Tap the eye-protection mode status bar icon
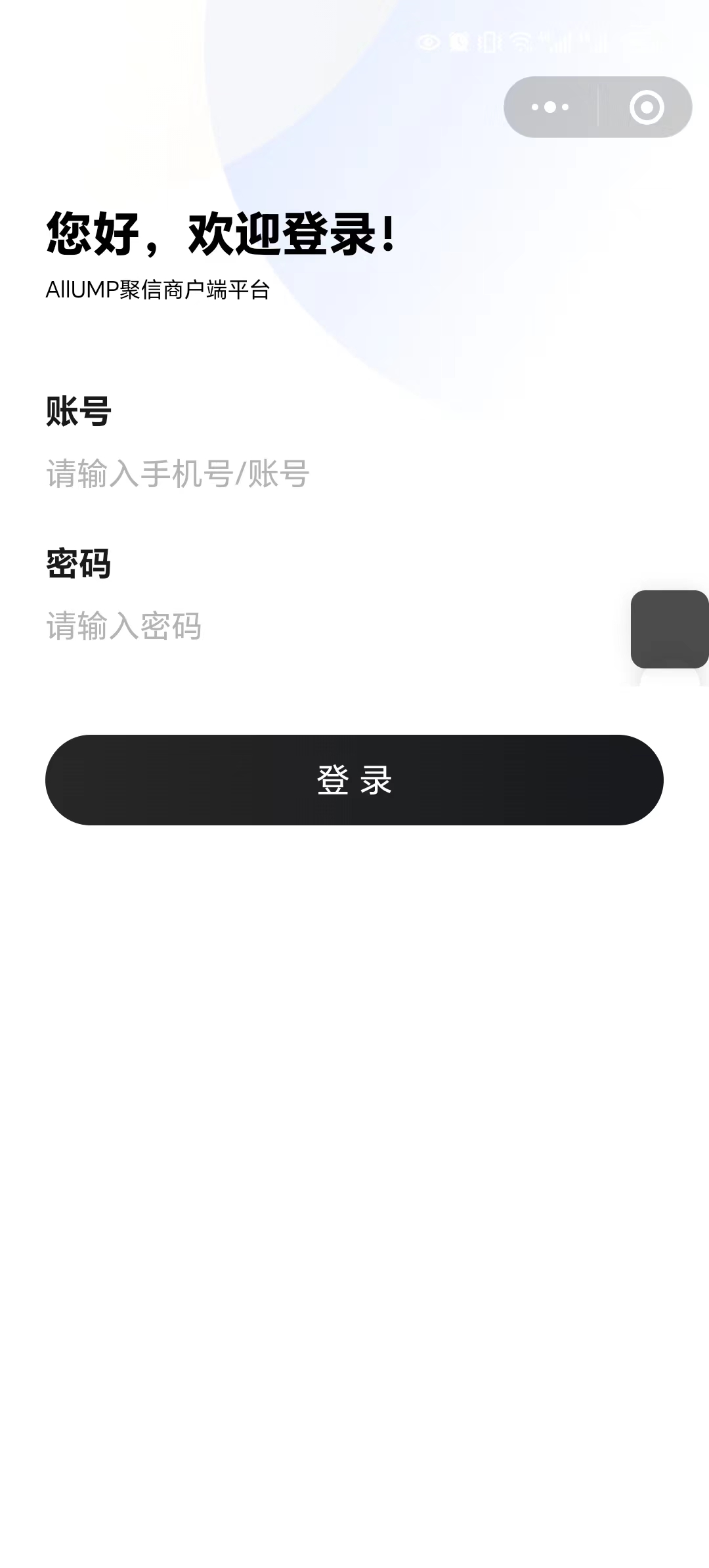The width and height of the screenshot is (709, 1568). [429, 41]
